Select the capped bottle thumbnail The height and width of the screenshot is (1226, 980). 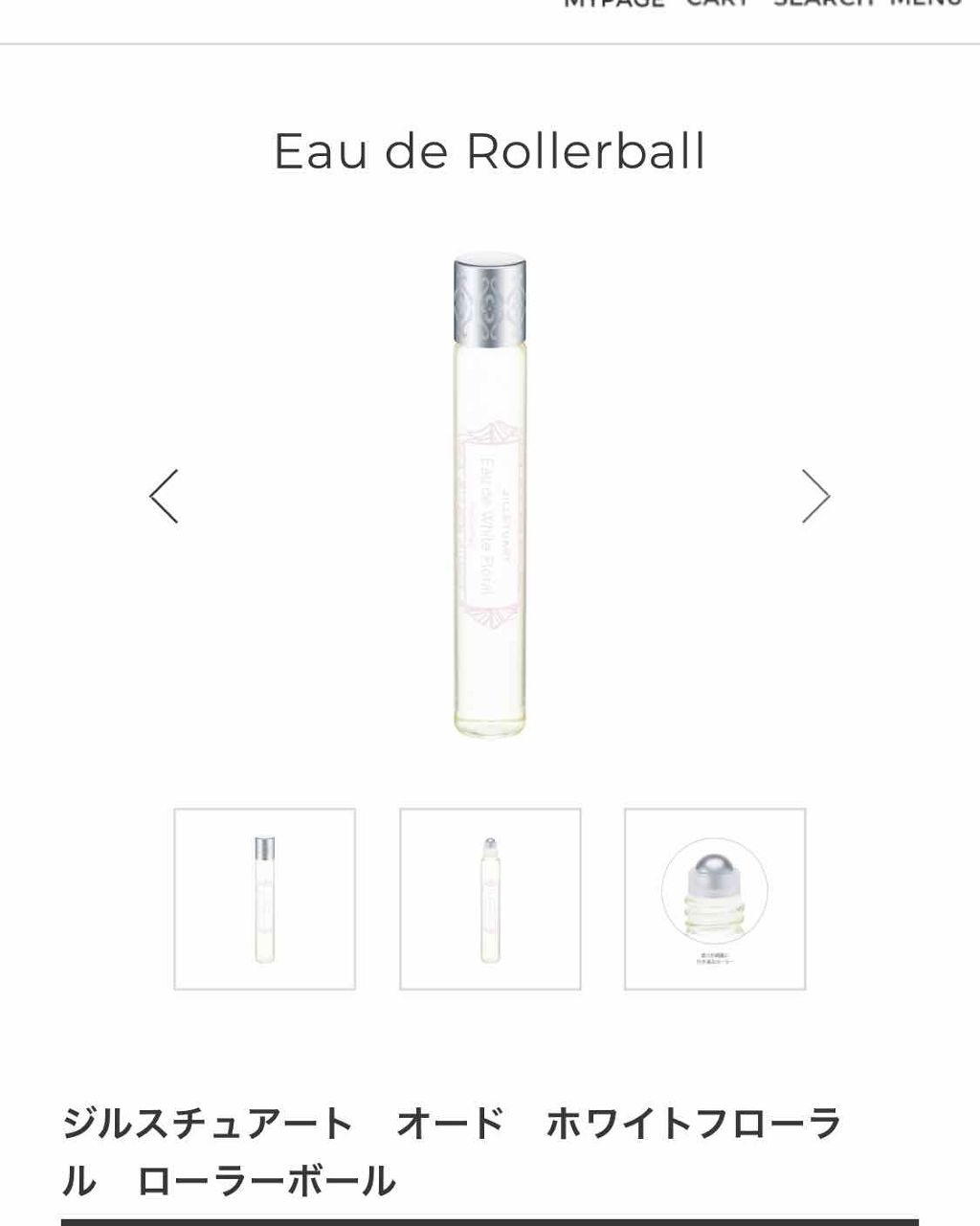click(x=264, y=899)
